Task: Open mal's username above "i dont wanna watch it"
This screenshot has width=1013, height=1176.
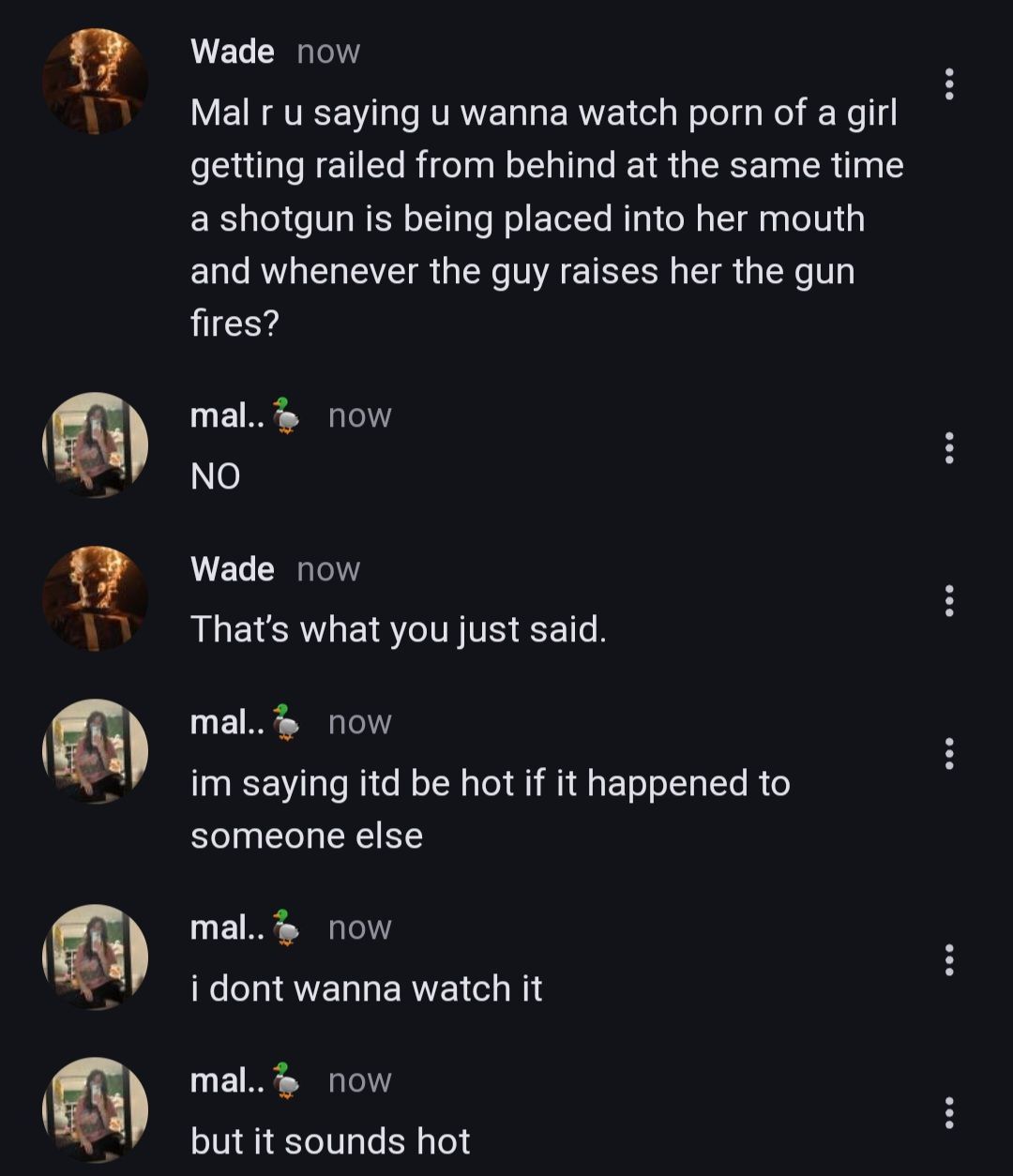Action: point(227,927)
